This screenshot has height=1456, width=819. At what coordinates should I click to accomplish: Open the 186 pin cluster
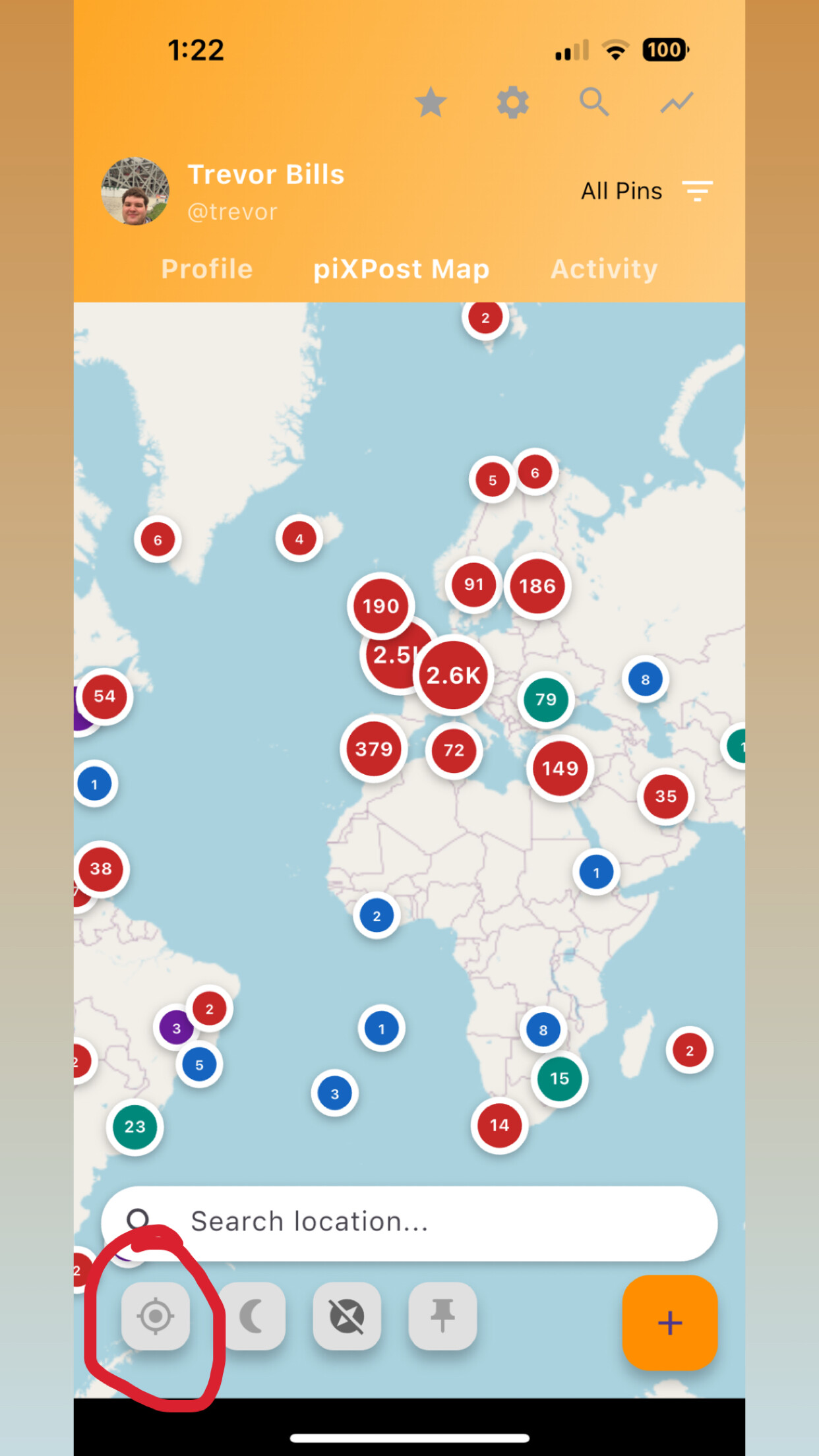coord(537,586)
